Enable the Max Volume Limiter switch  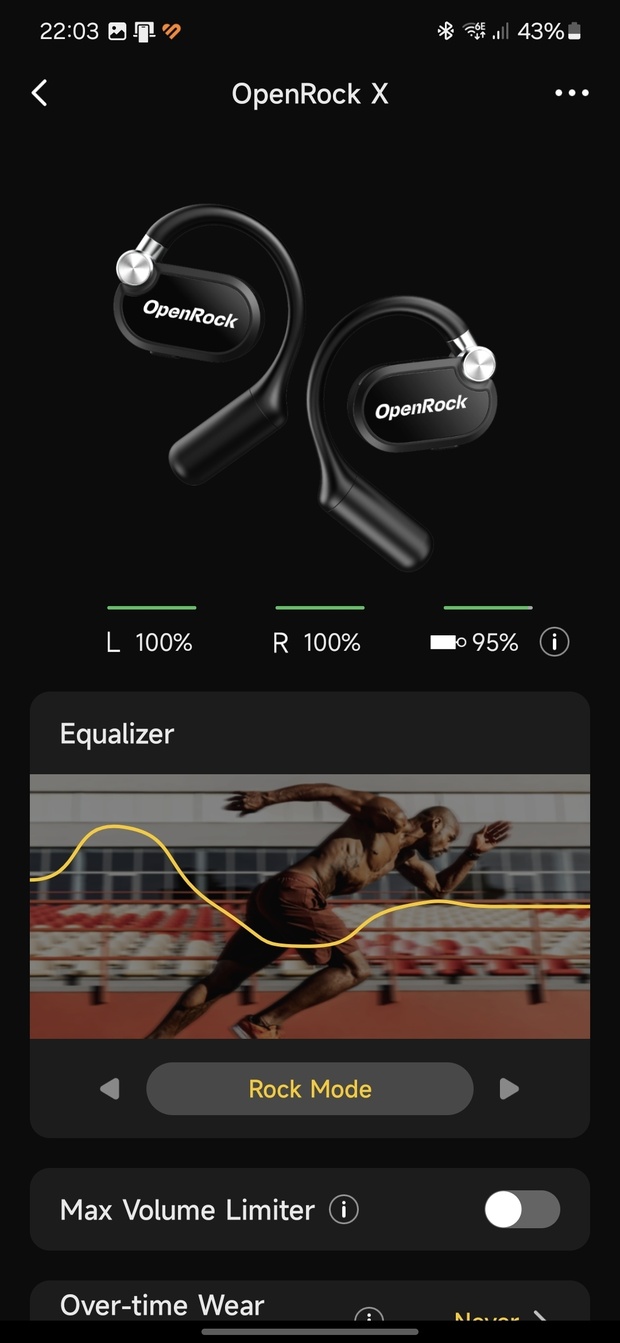click(521, 1210)
